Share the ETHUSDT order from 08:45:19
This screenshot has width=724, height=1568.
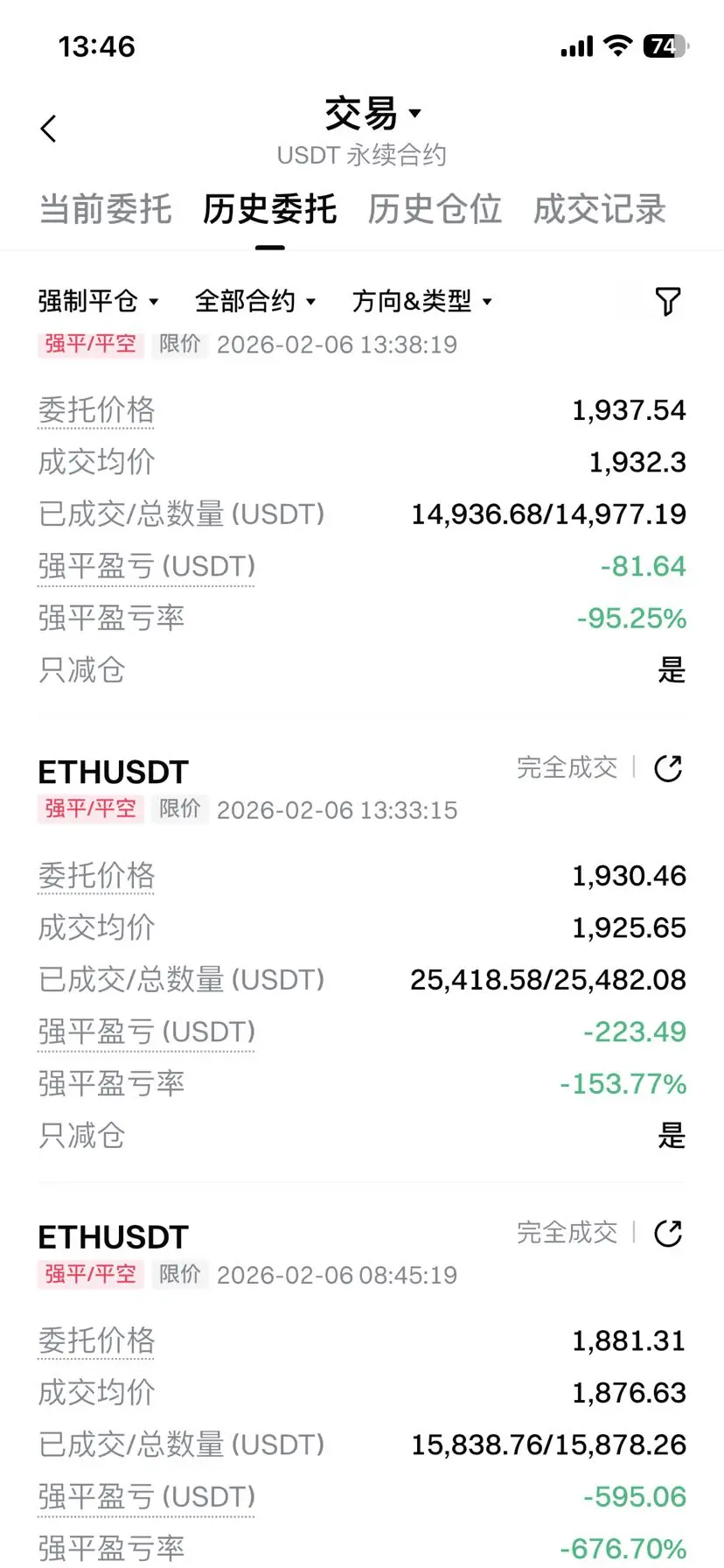pos(668,1234)
